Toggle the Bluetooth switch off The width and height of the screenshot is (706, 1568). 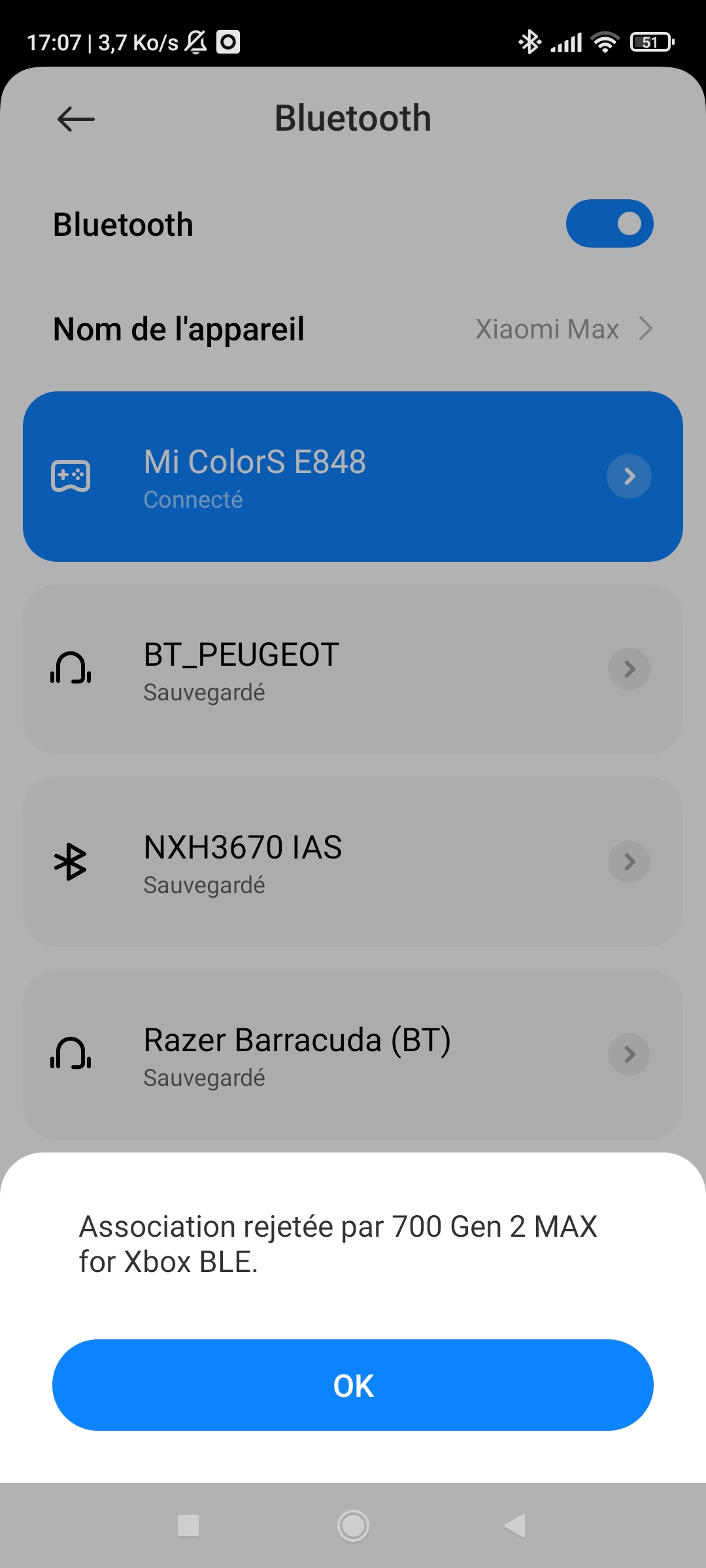click(x=609, y=223)
